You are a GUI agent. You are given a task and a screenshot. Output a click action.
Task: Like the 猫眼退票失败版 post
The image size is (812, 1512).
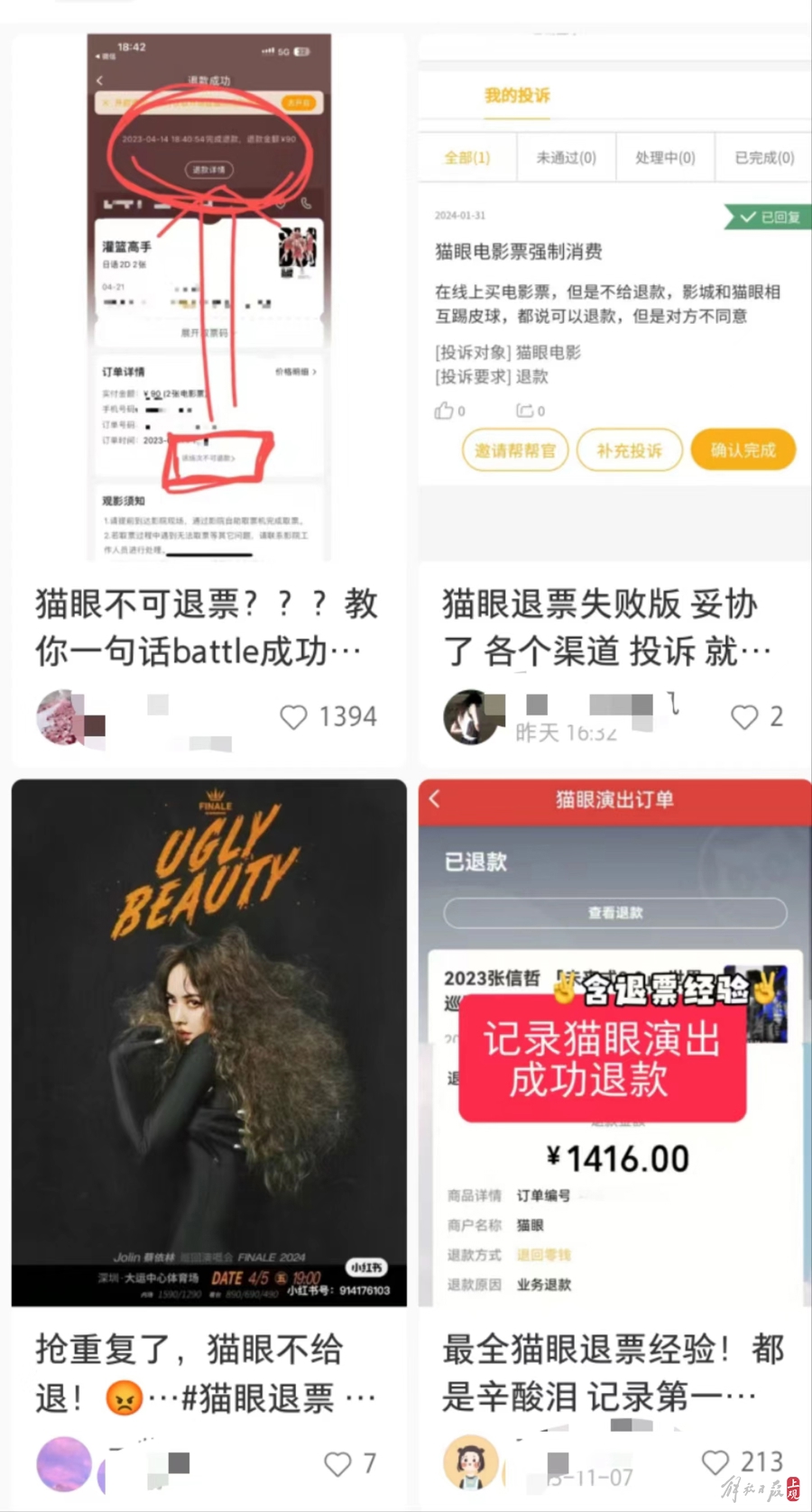point(744,717)
